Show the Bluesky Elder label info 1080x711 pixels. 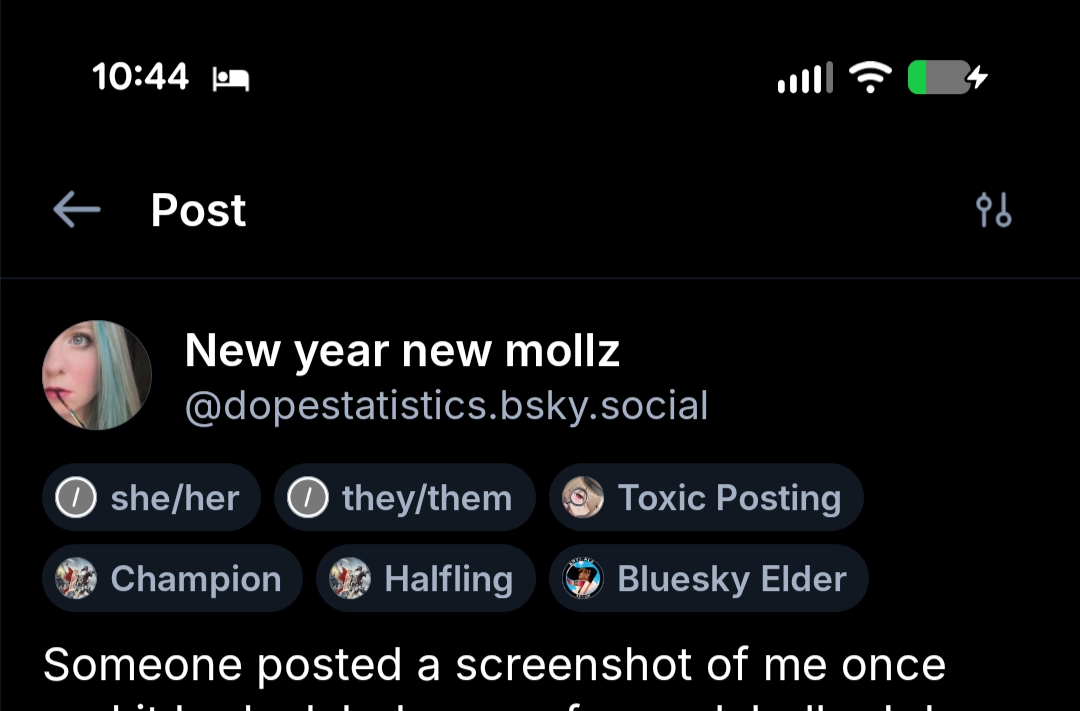708,578
